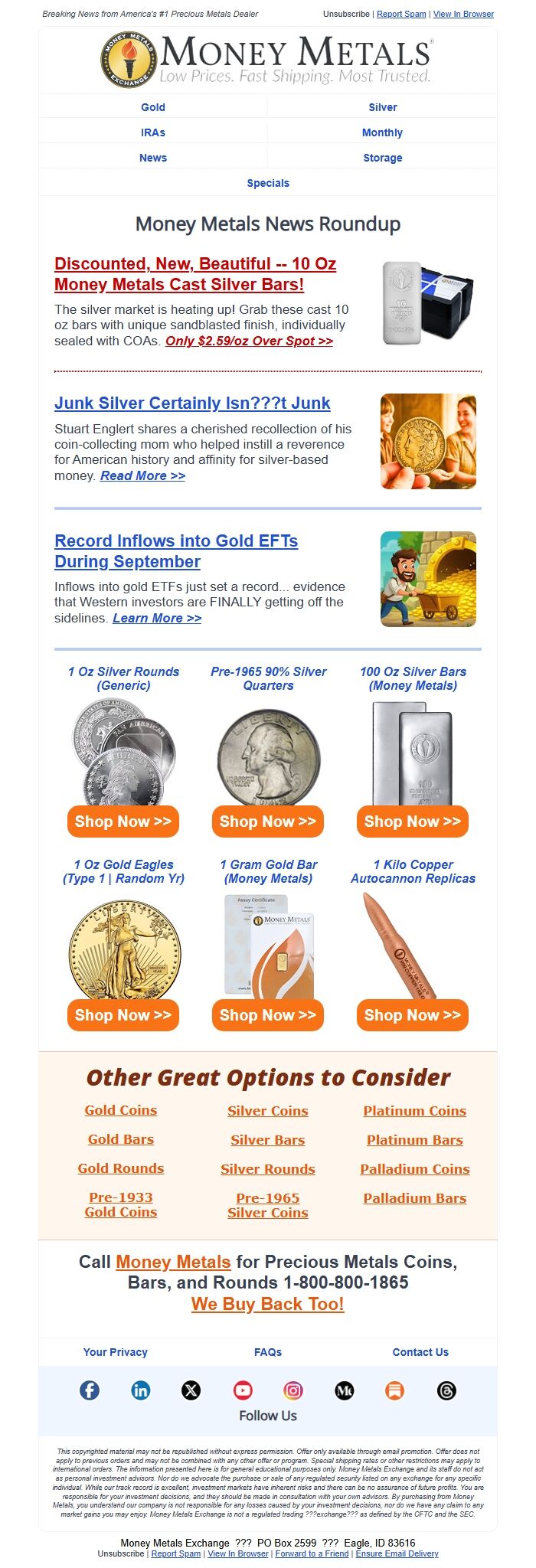Screen dimensions: 536x1568
Task: Shop Now for 1 Oz Silver Rounds
Action: point(123,822)
